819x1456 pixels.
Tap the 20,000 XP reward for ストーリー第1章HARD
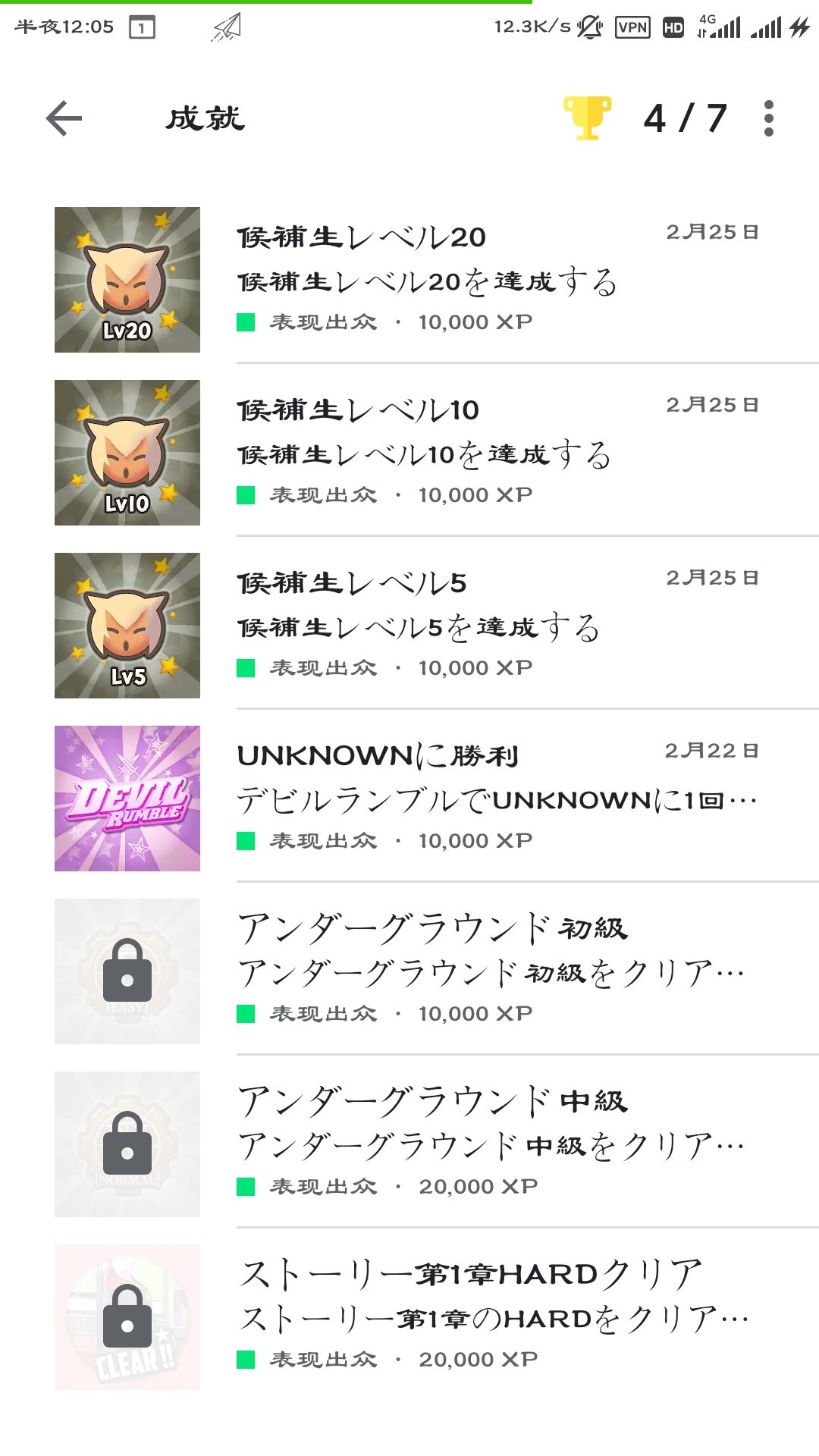(x=481, y=1359)
